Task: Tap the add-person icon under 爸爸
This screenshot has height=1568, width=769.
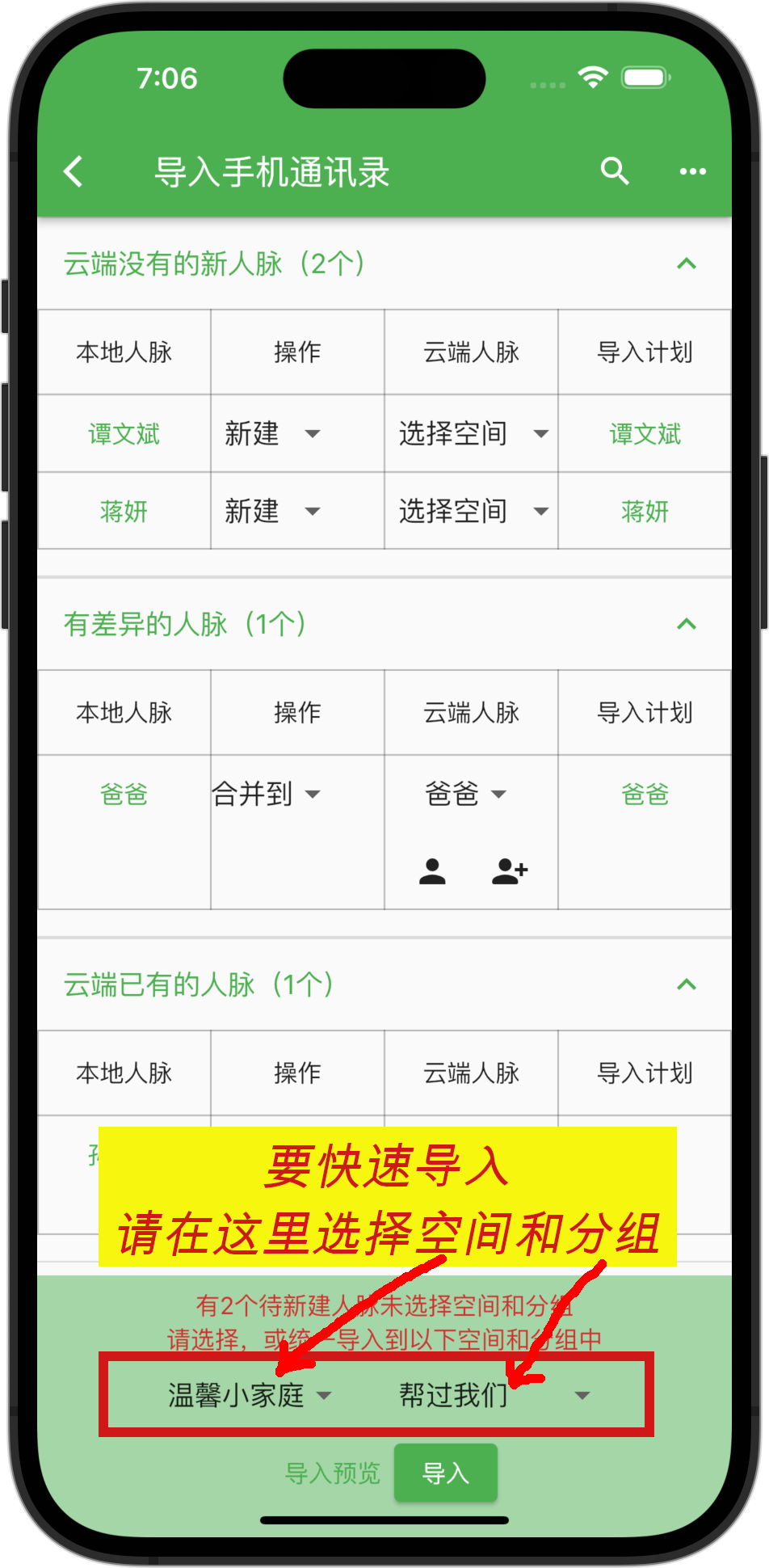Action: coord(510,870)
